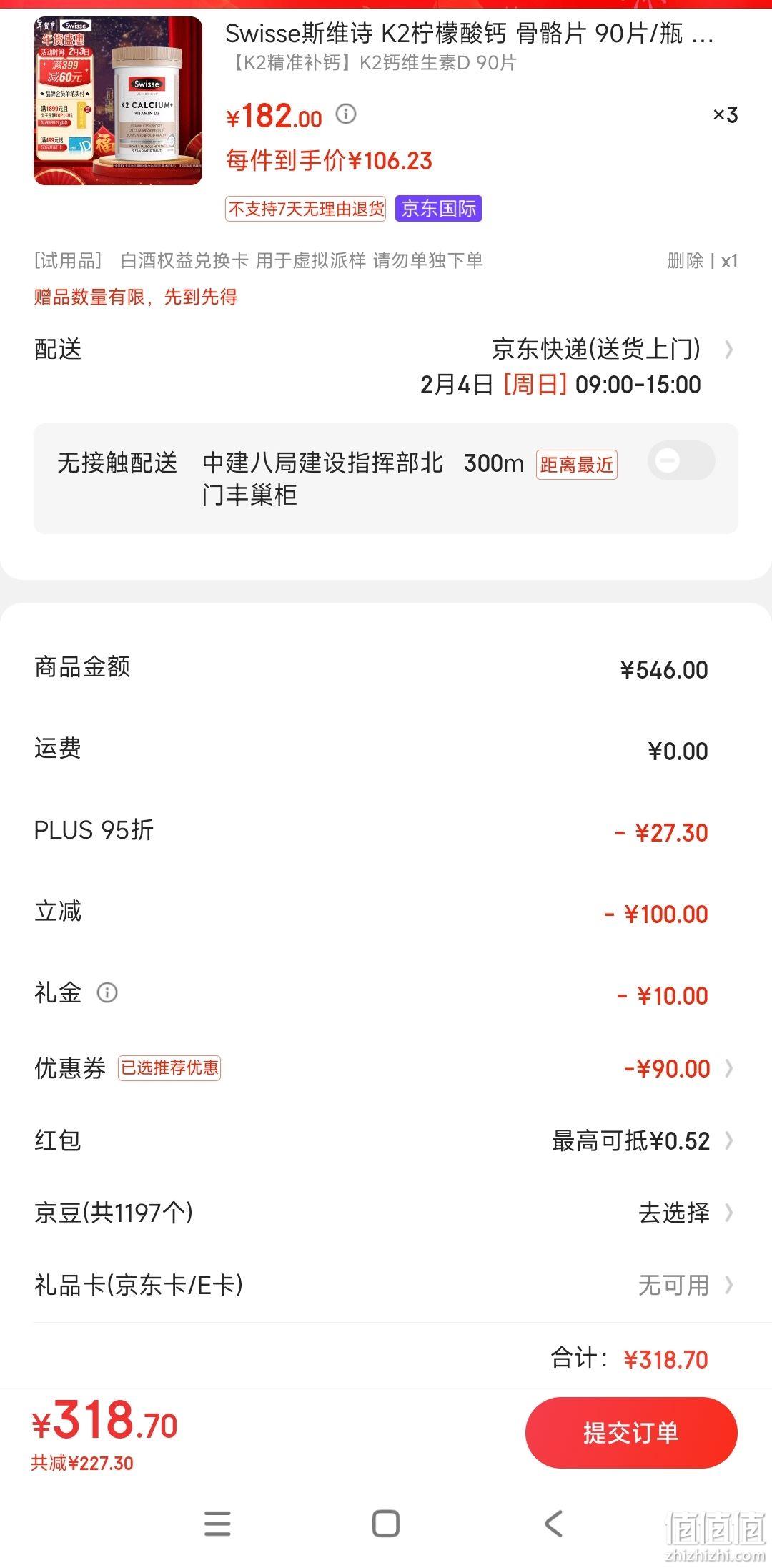Open the 红包 red packet row
The width and height of the screenshot is (772, 1568).
pos(386,1140)
